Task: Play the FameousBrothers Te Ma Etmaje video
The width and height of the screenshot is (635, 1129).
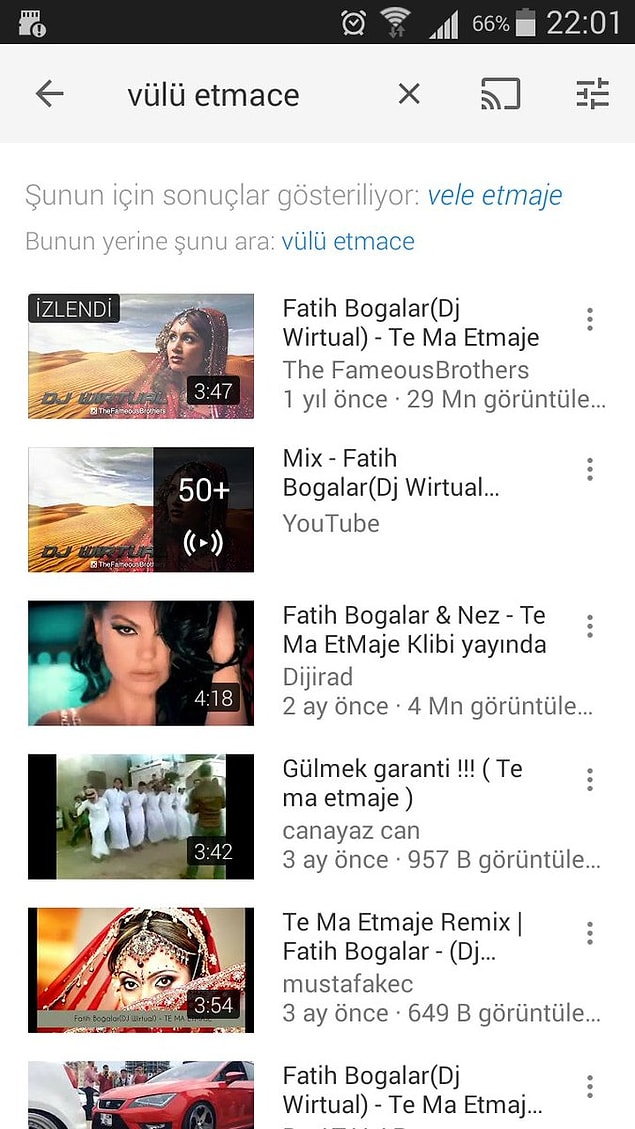Action: [x=141, y=356]
